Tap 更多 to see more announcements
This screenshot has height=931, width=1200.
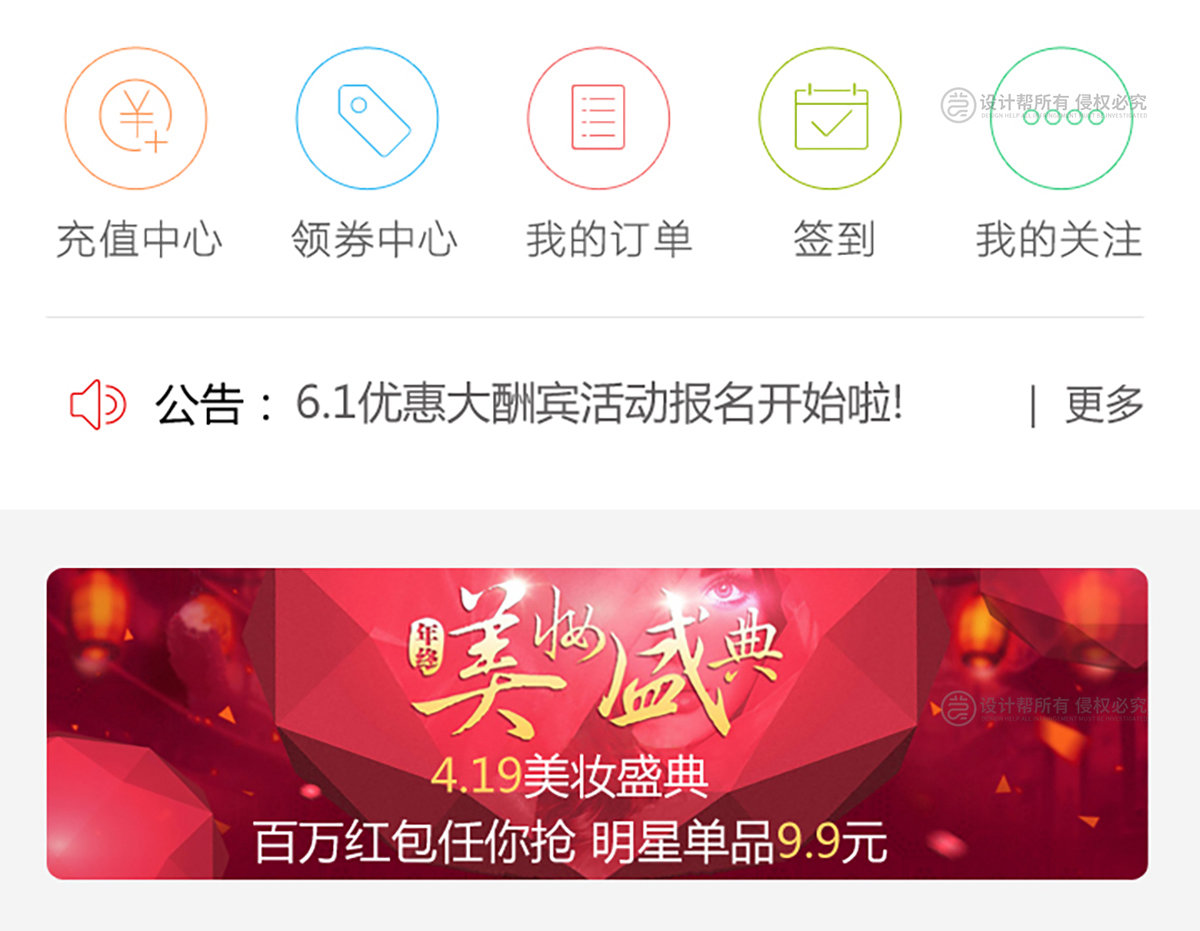click(1103, 405)
